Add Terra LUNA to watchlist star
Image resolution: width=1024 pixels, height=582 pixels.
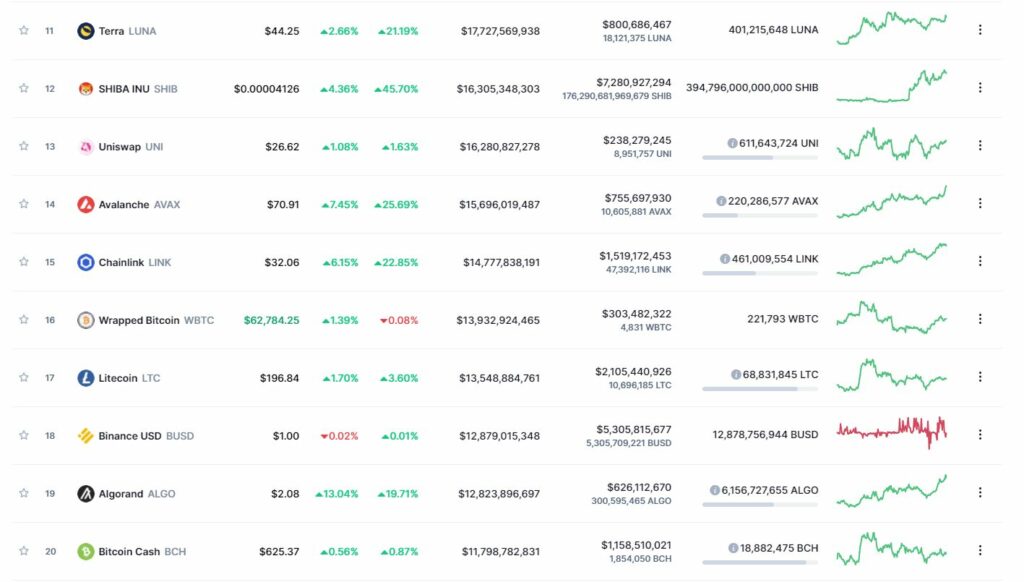[x=24, y=30]
